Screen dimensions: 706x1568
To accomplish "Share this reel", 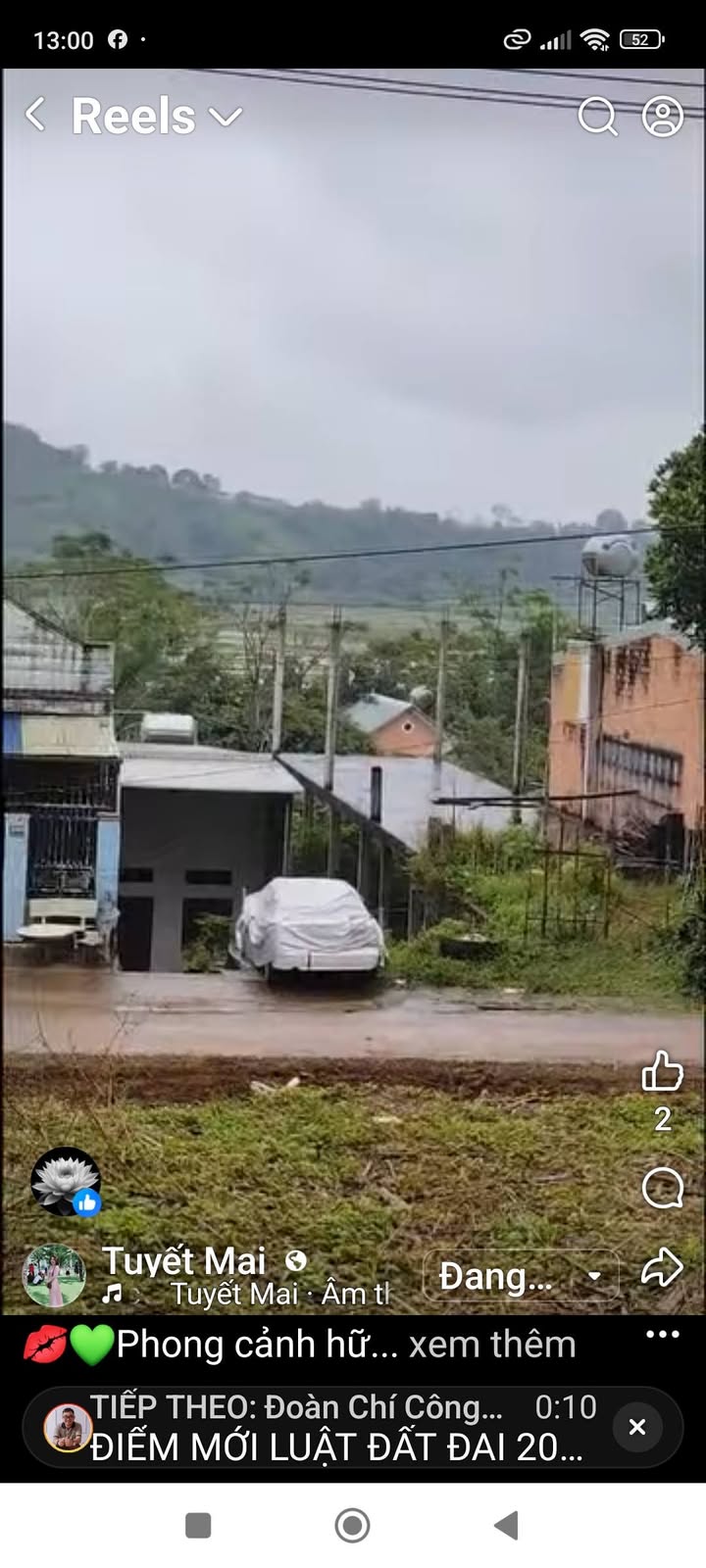I will point(662,1267).
